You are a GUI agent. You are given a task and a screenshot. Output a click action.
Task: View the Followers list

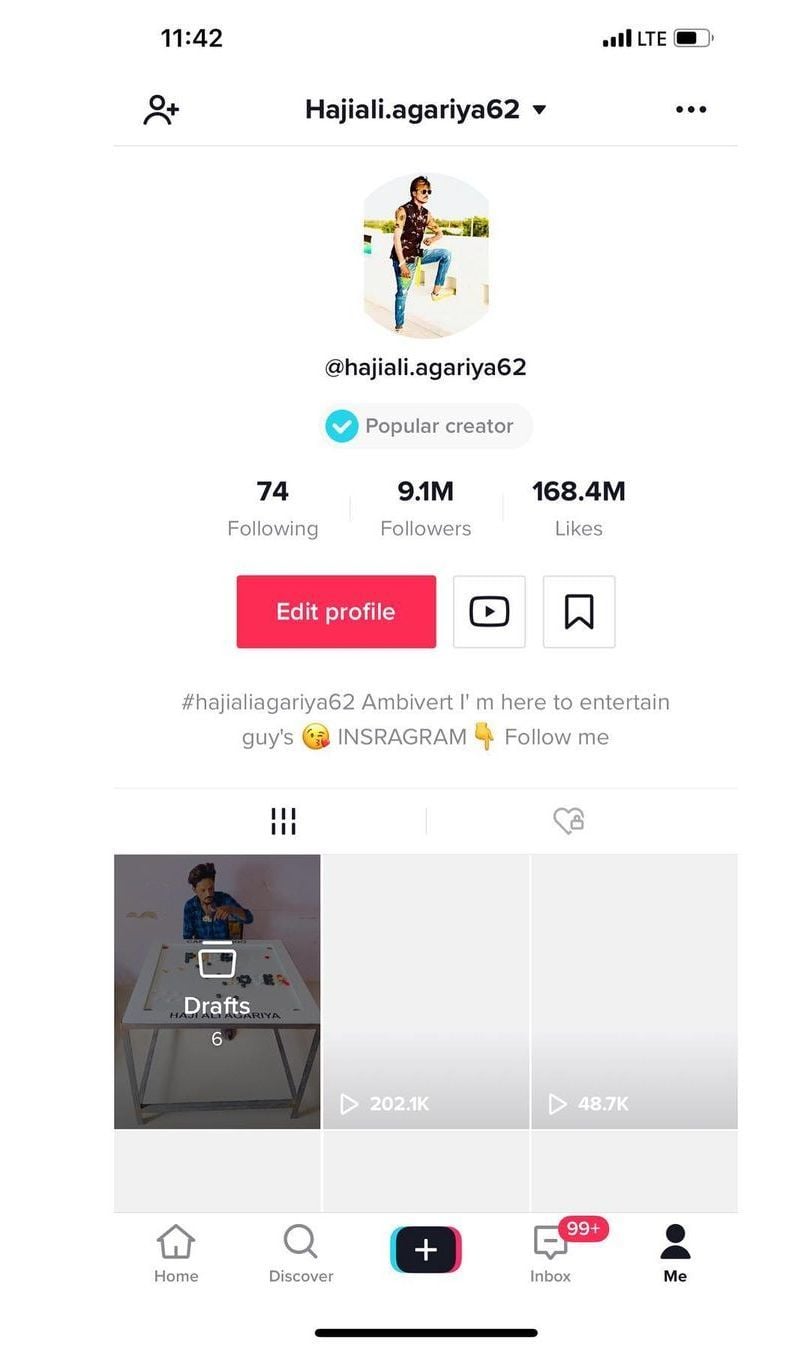point(425,508)
